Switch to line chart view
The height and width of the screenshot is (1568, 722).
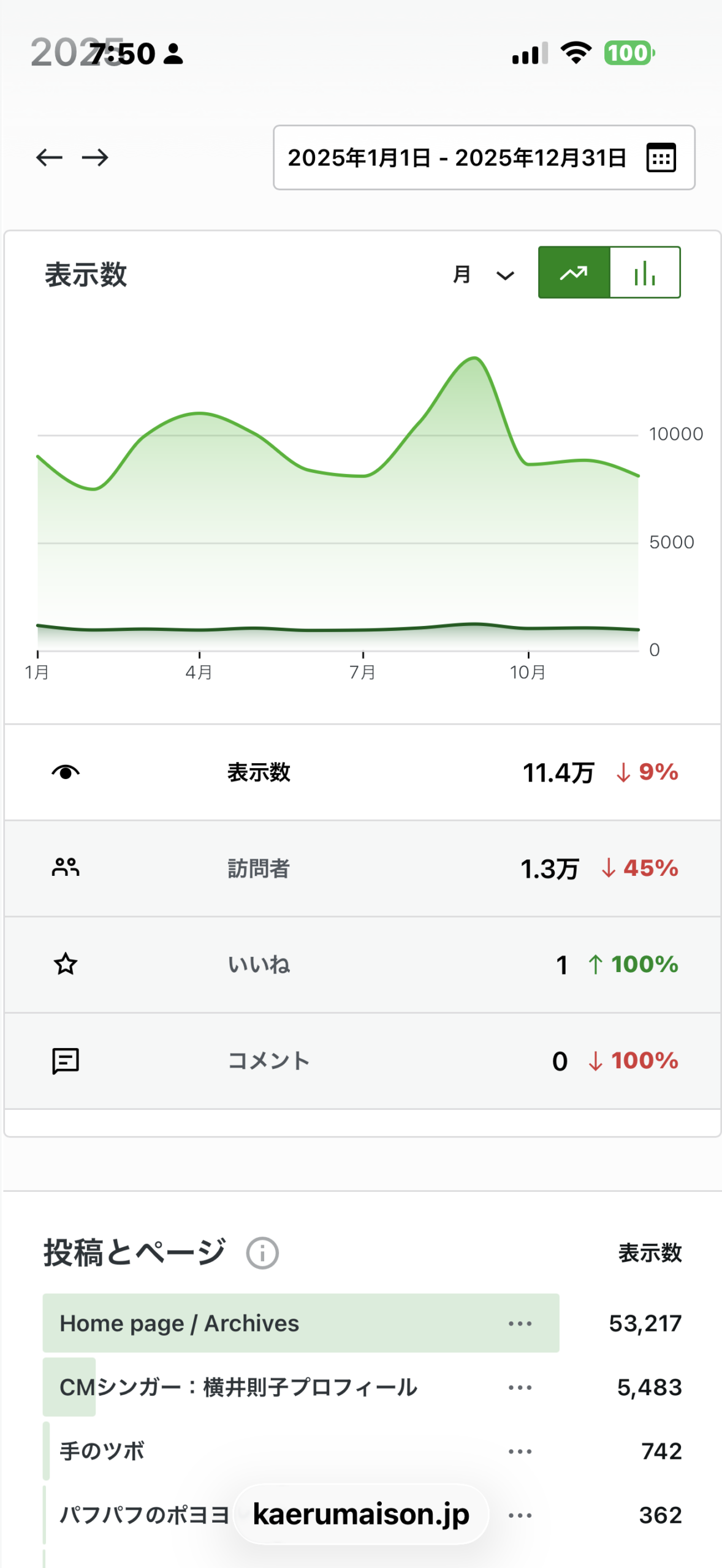[x=574, y=273]
